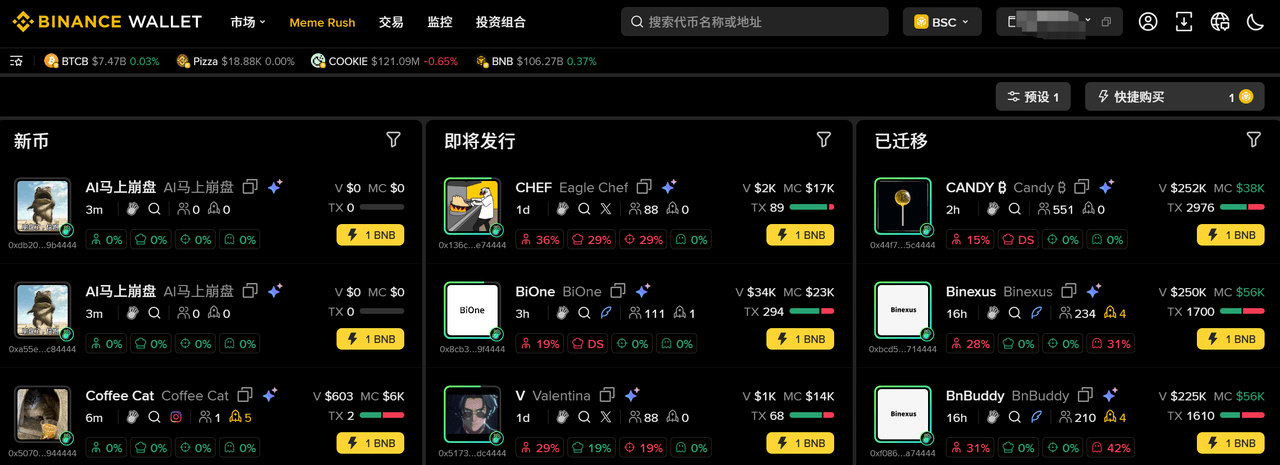This screenshot has width=1280, height=465.
Task: Buy 1 BNB of CANDY token
Action: tap(1230, 235)
